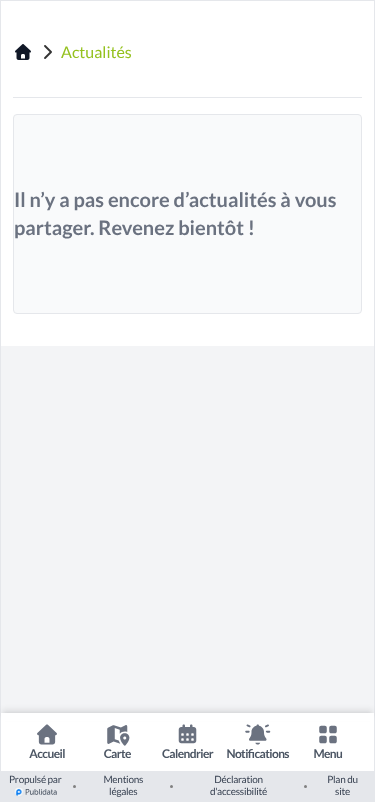Open Mentions légales in the footer
This screenshot has height=812, width=375.
click(123, 786)
